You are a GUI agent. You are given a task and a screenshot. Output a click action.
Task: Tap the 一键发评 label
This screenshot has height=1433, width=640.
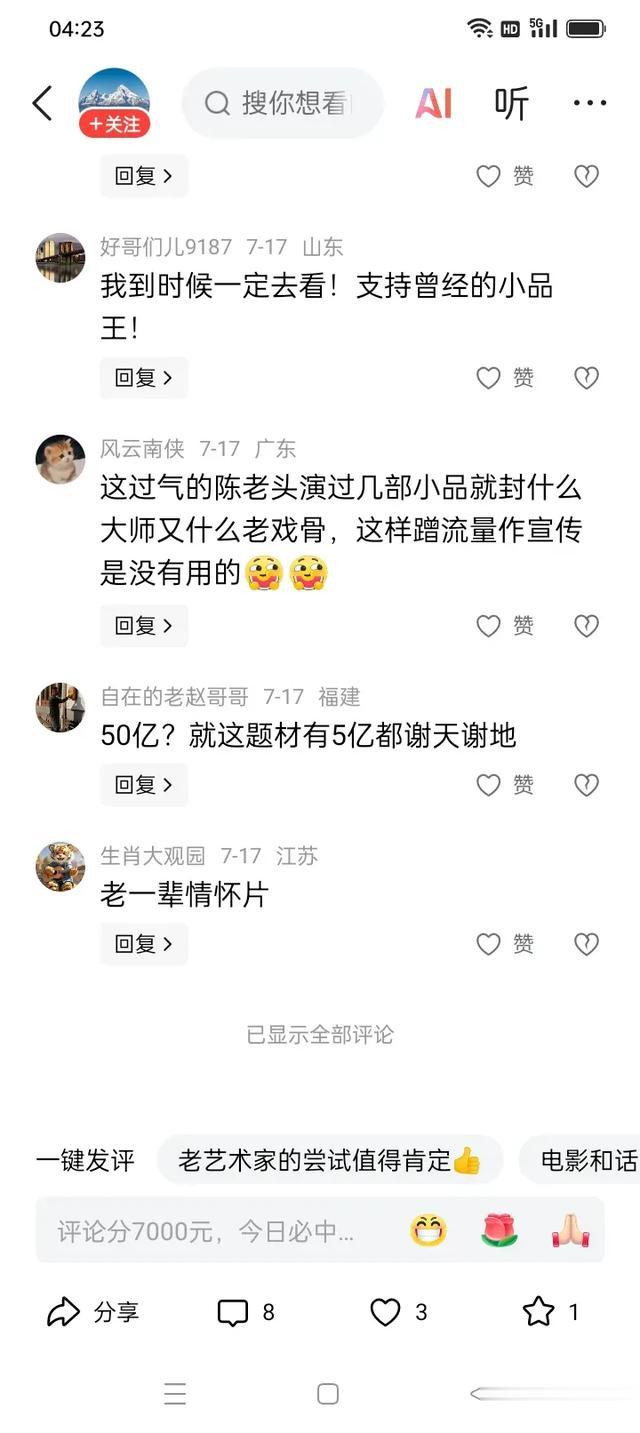(x=85, y=1161)
